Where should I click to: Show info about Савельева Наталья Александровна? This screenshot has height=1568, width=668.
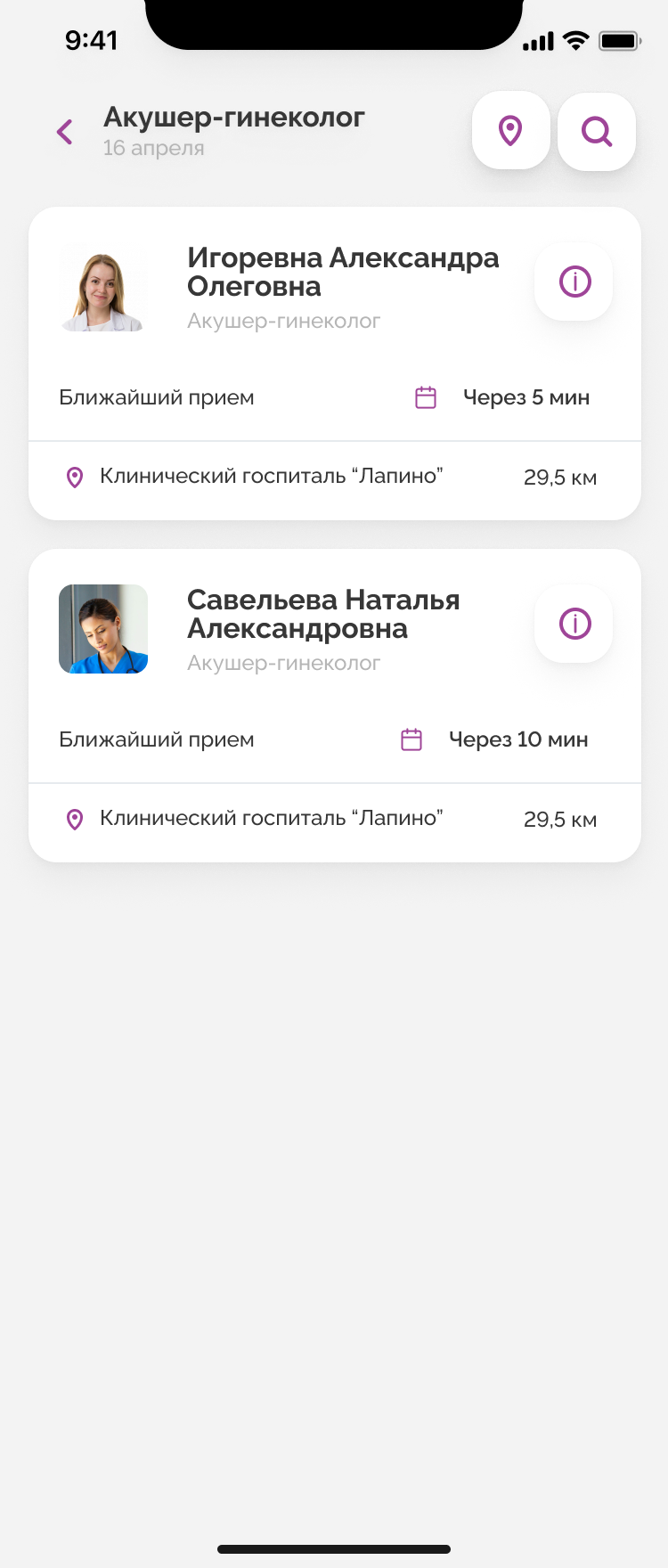[574, 624]
